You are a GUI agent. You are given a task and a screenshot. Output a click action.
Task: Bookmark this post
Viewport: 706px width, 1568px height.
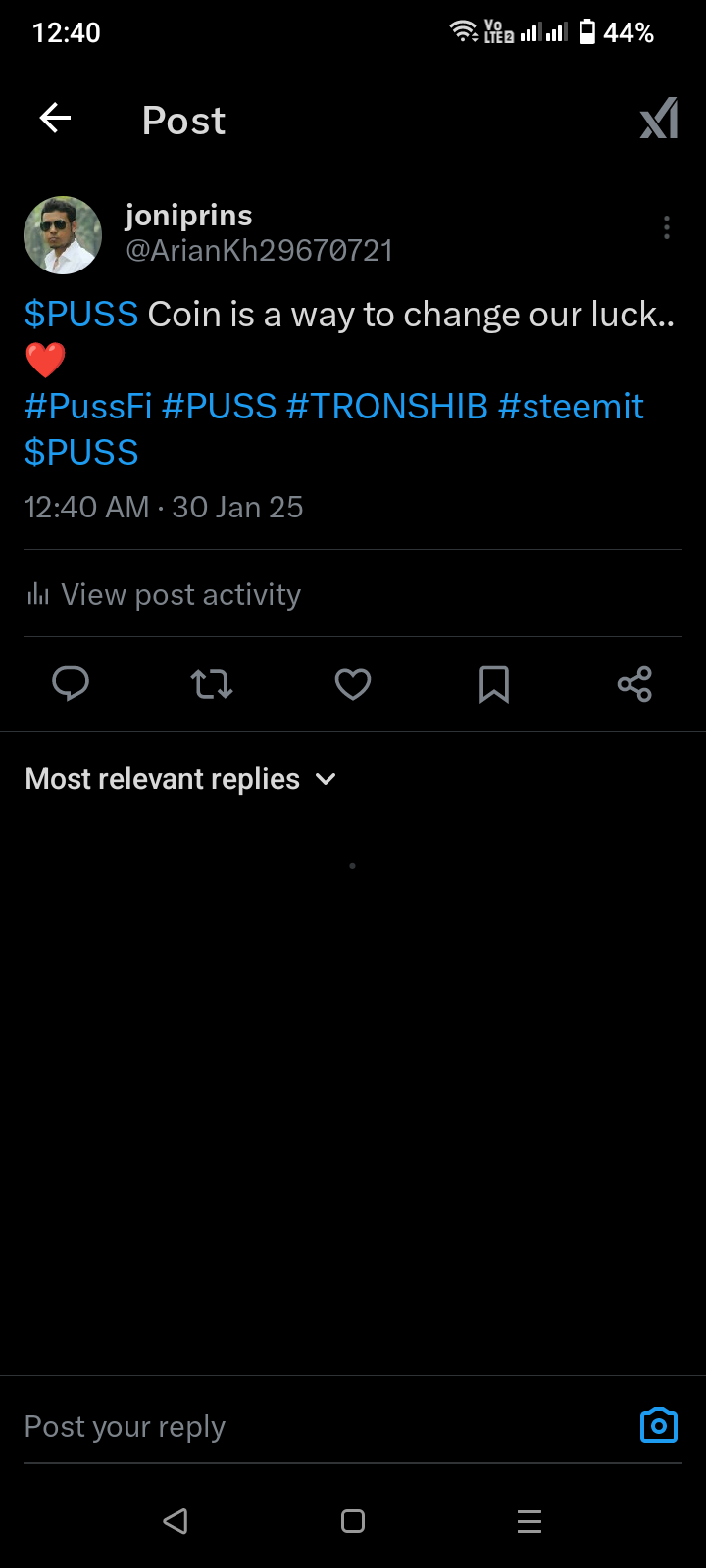coord(494,683)
